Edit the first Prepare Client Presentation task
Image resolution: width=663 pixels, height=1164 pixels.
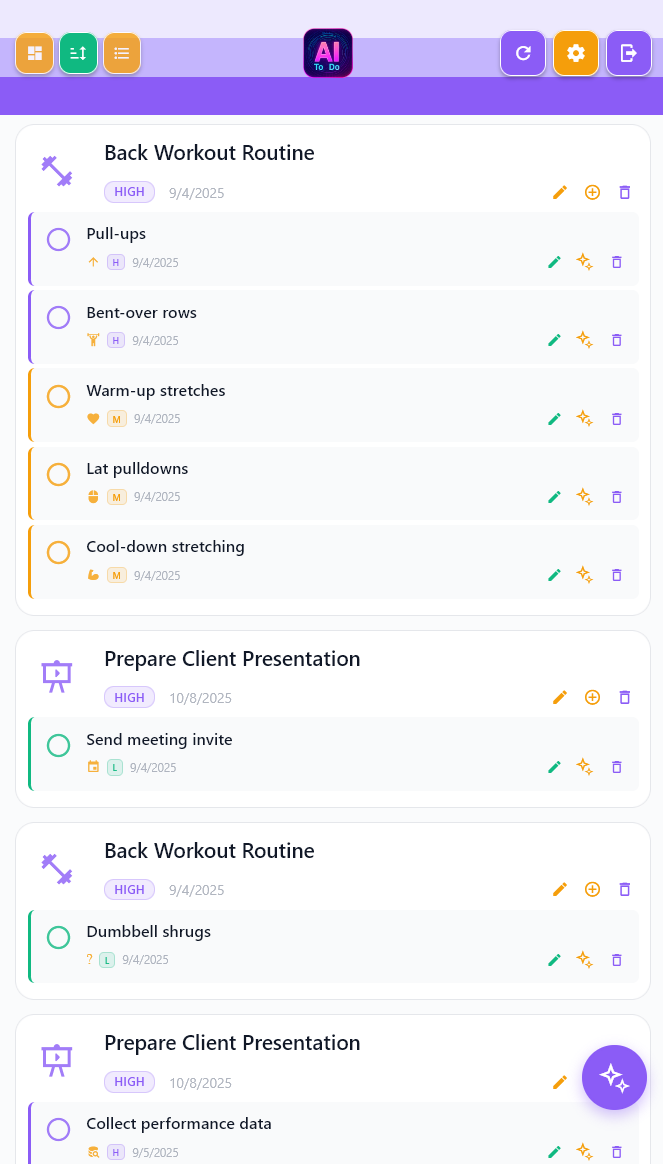560,697
